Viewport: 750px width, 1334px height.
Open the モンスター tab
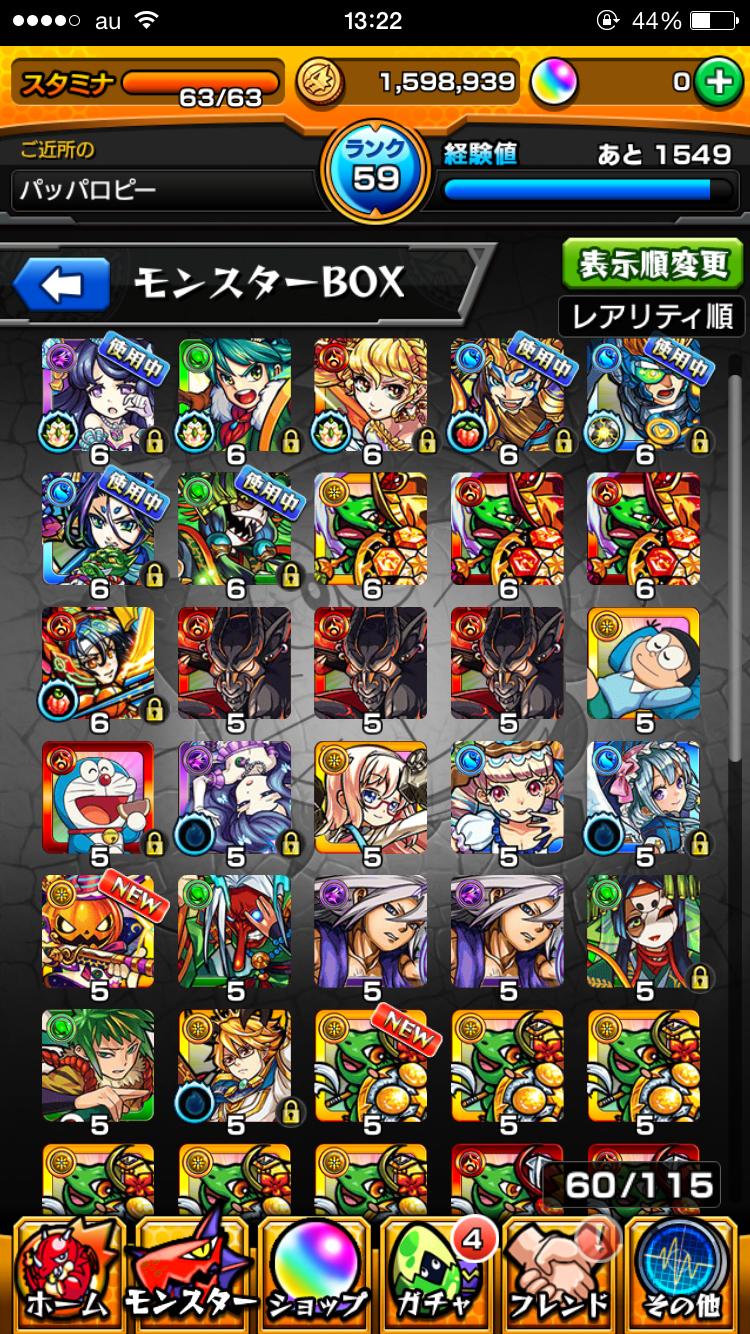click(x=191, y=1273)
